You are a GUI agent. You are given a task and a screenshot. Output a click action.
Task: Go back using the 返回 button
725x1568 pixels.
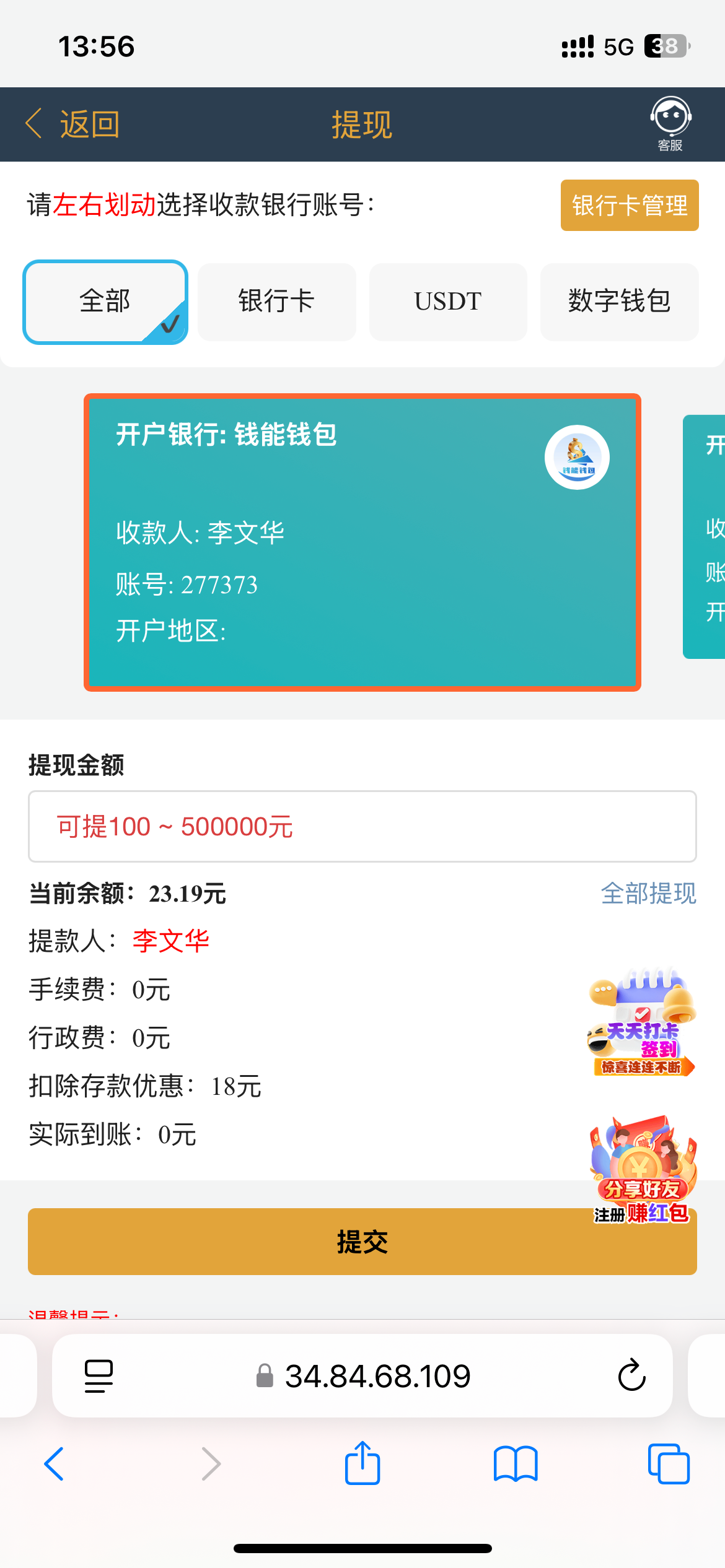pos(72,124)
